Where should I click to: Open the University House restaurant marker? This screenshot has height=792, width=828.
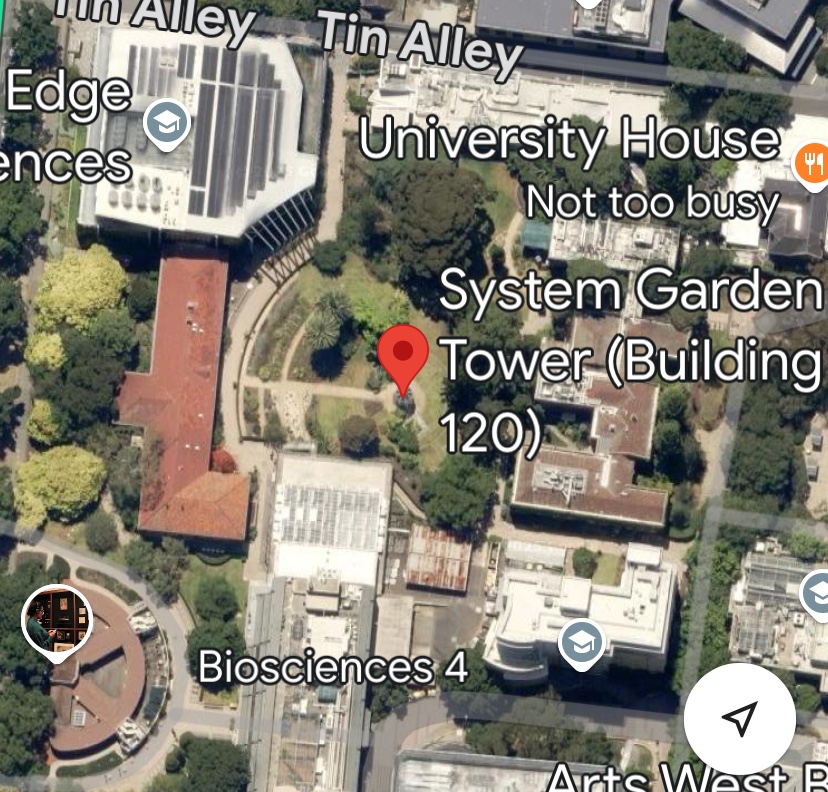814,163
